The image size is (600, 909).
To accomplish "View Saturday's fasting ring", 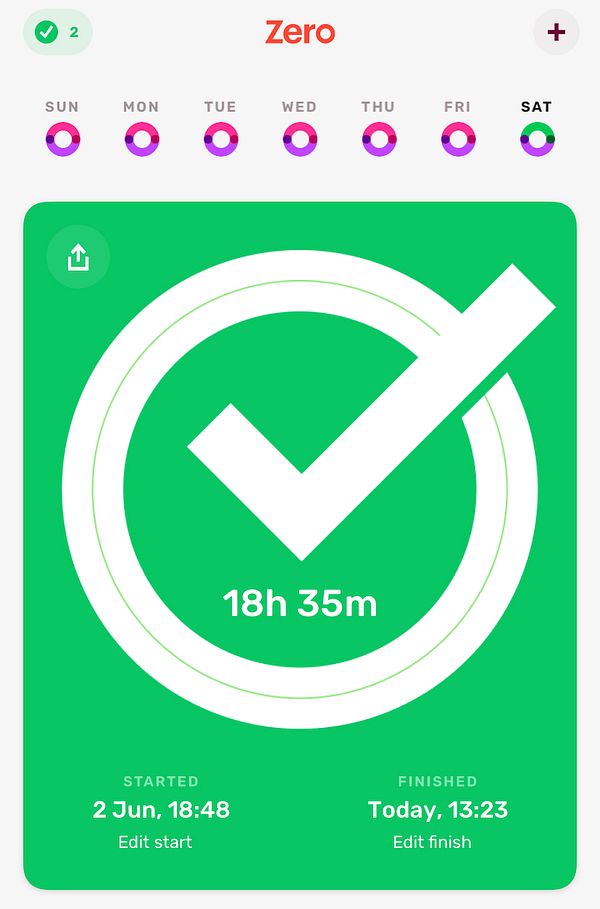I will [537, 139].
